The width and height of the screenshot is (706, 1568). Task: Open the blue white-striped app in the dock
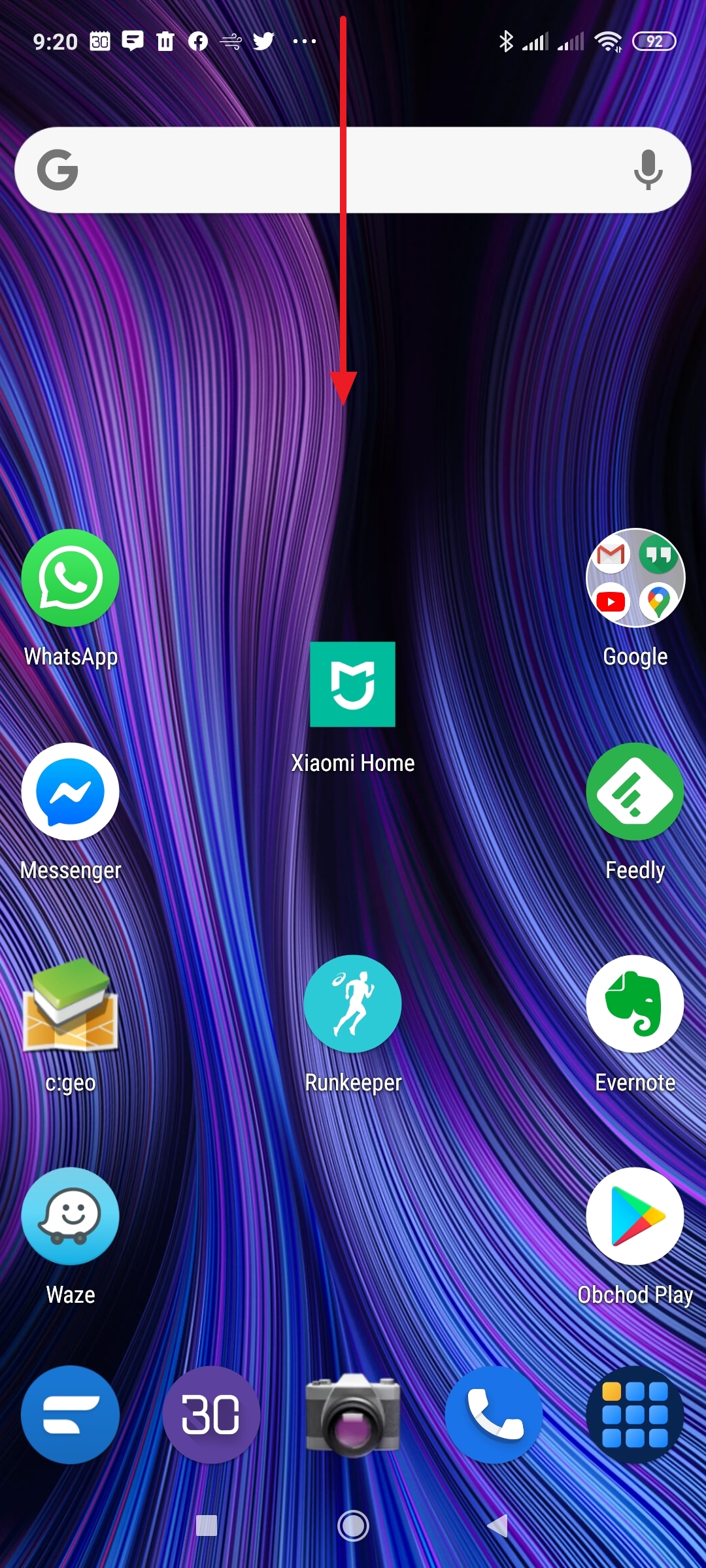[71, 1414]
